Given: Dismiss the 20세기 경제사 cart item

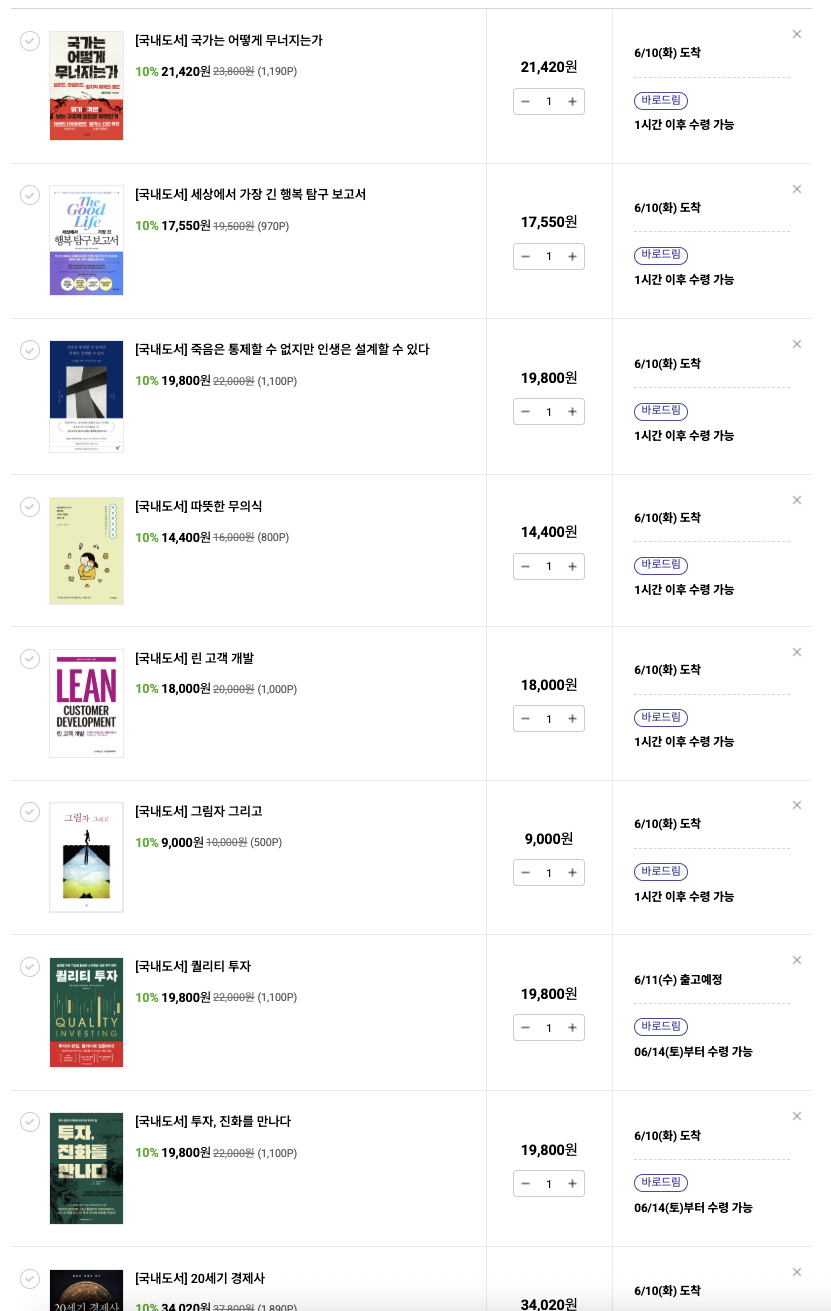Looking at the screenshot, I should coord(797,1272).
